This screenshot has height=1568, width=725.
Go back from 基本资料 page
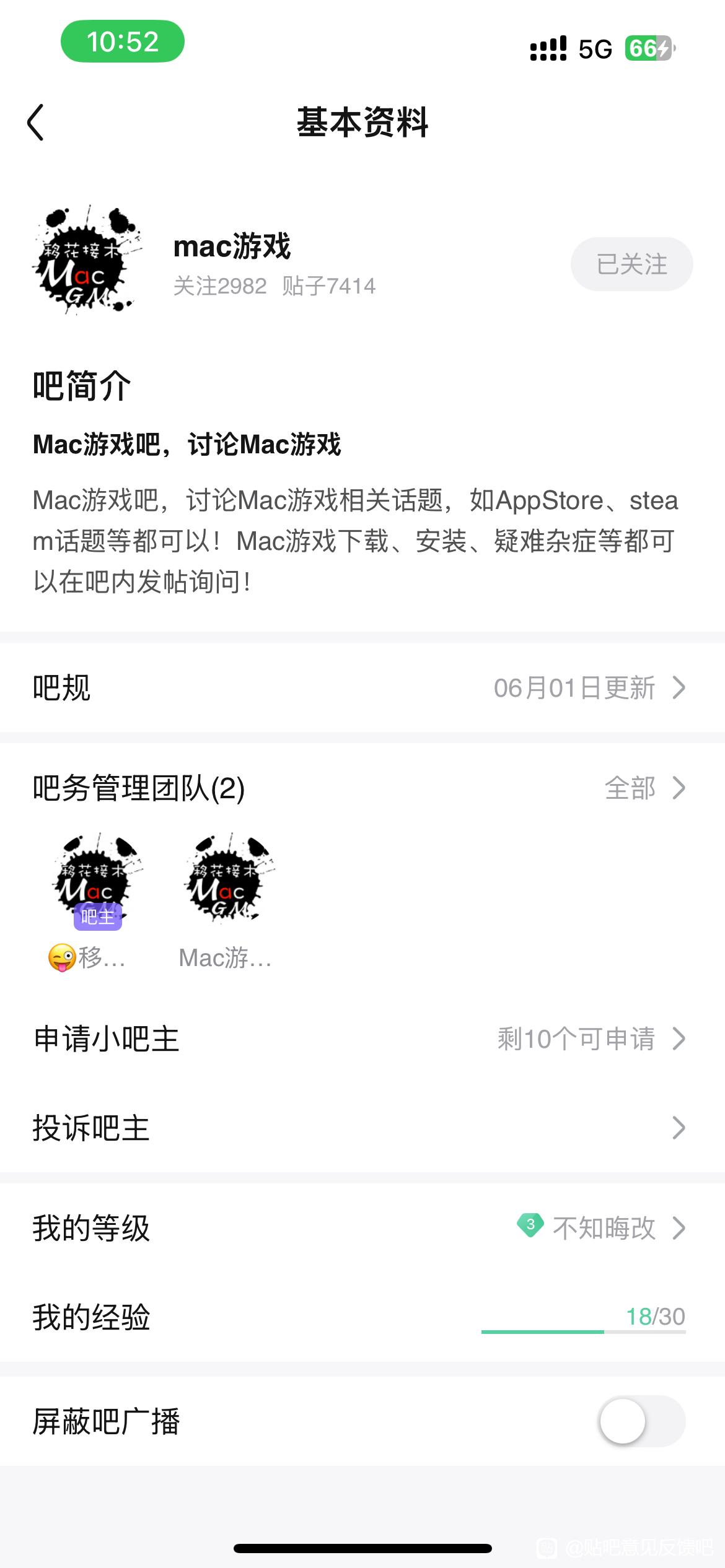point(36,122)
